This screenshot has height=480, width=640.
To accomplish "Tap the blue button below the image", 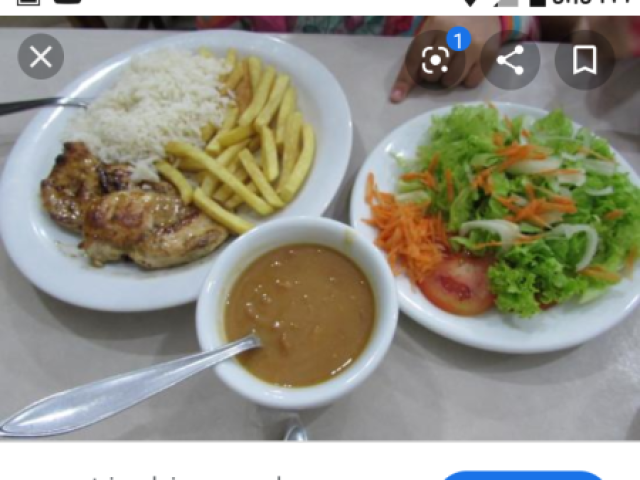I will click(x=522, y=475).
